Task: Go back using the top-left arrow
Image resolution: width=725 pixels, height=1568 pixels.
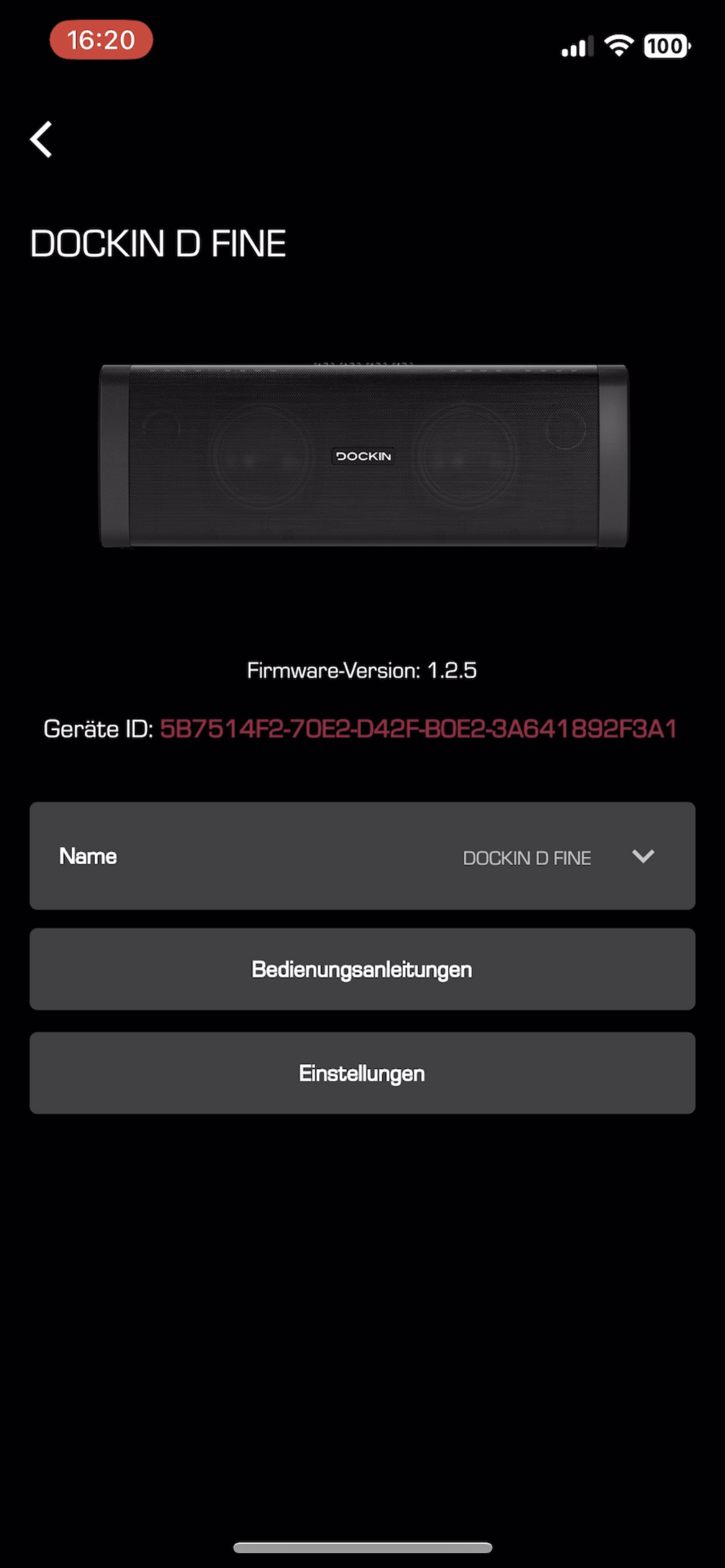Action: coord(42,139)
